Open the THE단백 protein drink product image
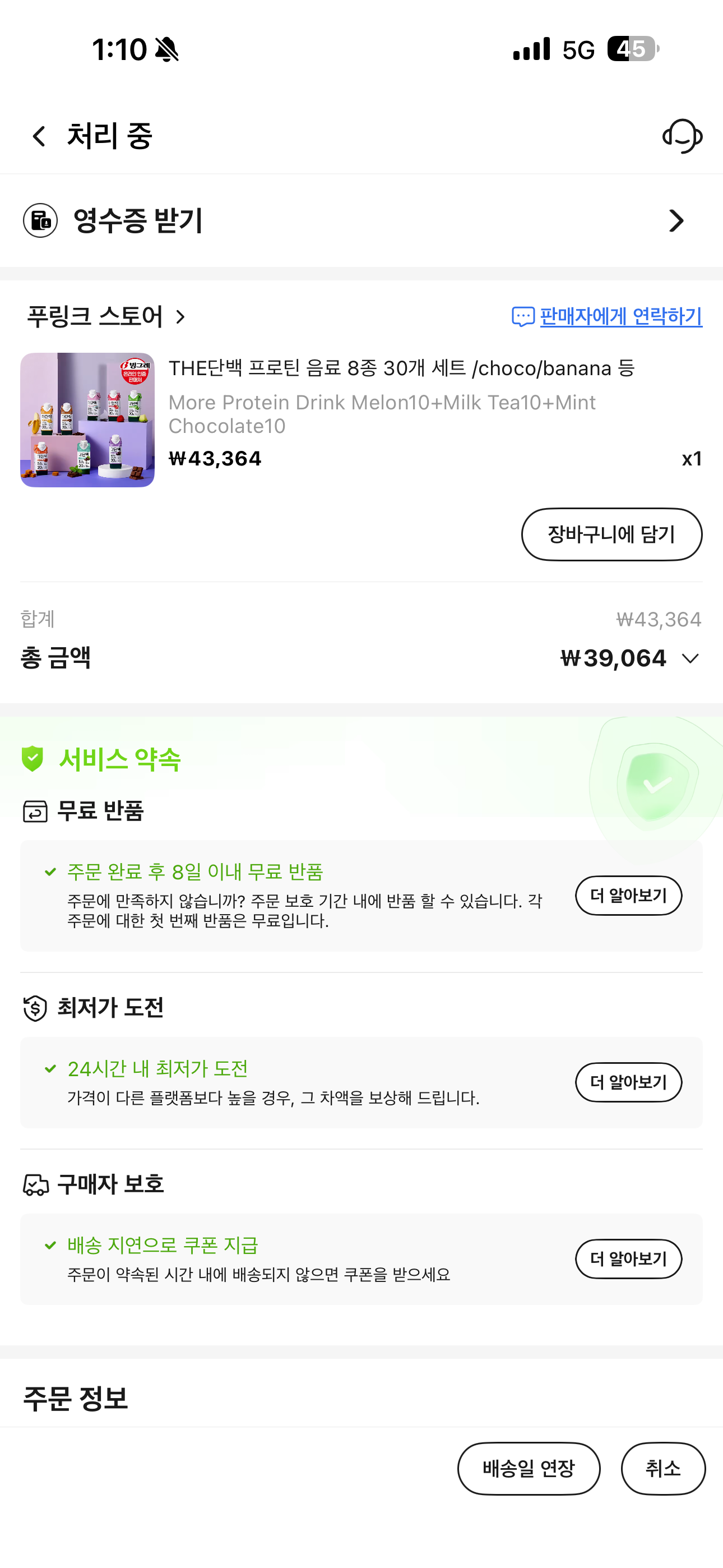723x1568 pixels. click(87, 420)
